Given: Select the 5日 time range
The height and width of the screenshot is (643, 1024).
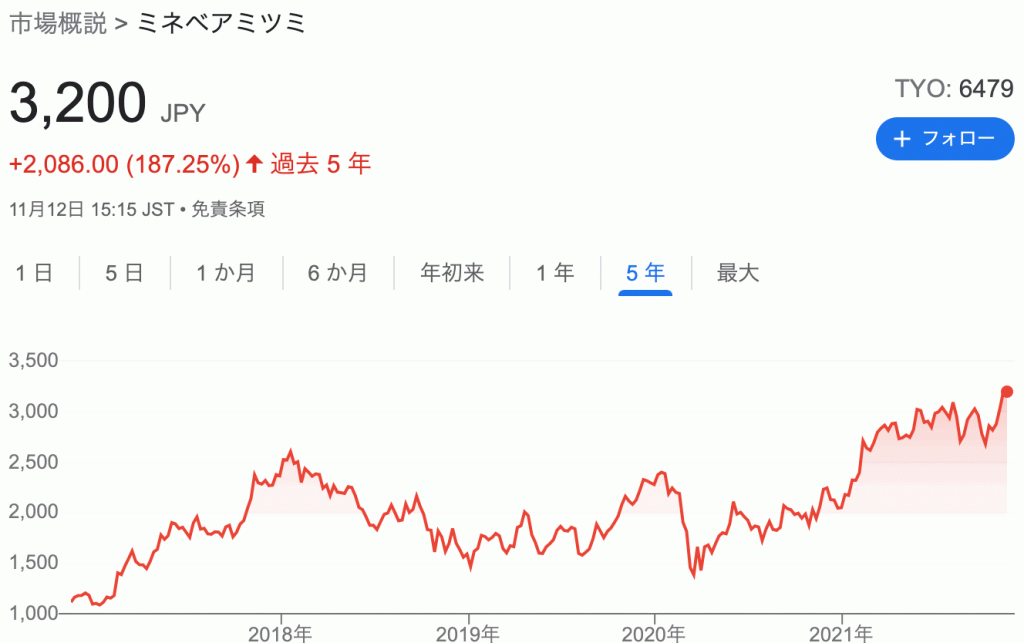Looking at the screenshot, I should (124, 273).
